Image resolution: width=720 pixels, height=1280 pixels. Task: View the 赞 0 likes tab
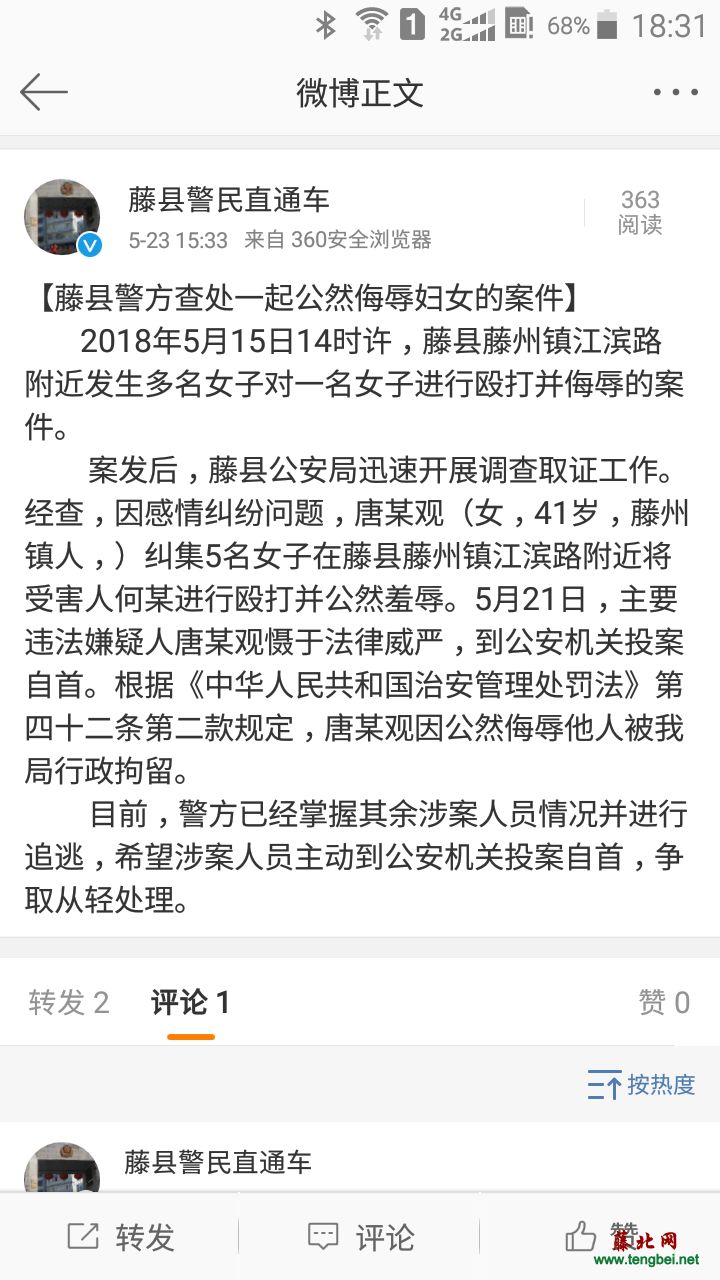(665, 1002)
